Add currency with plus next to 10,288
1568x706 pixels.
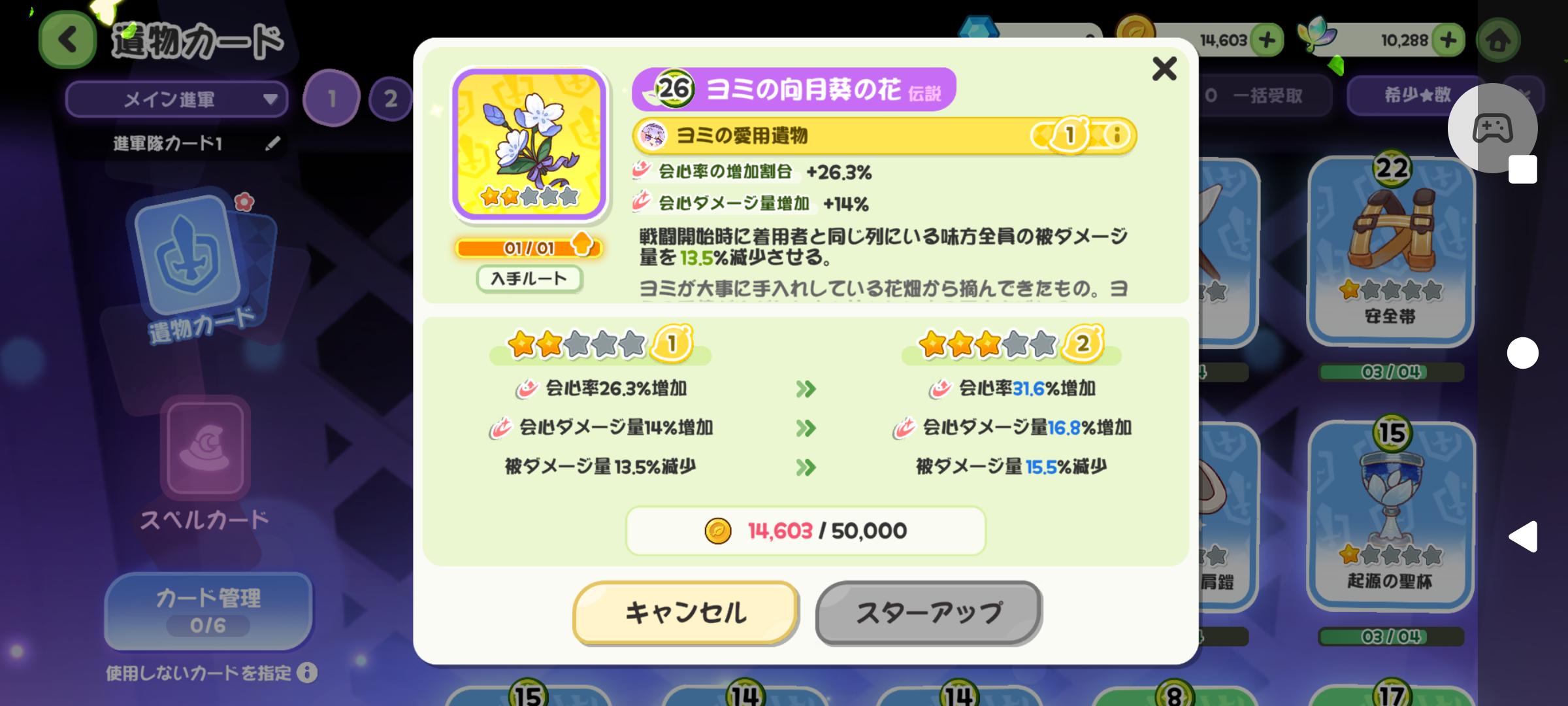(1448, 41)
